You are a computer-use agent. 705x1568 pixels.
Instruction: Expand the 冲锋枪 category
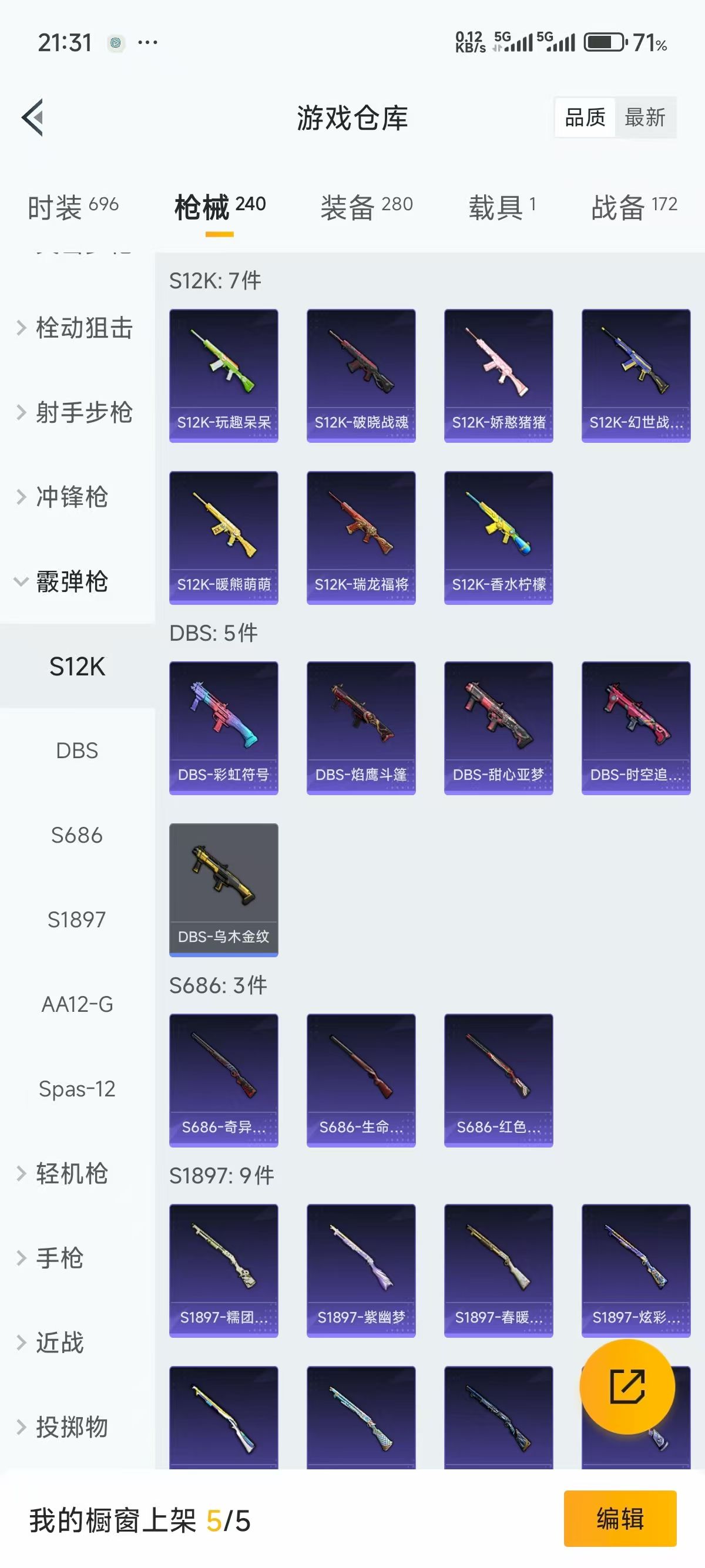[x=70, y=497]
